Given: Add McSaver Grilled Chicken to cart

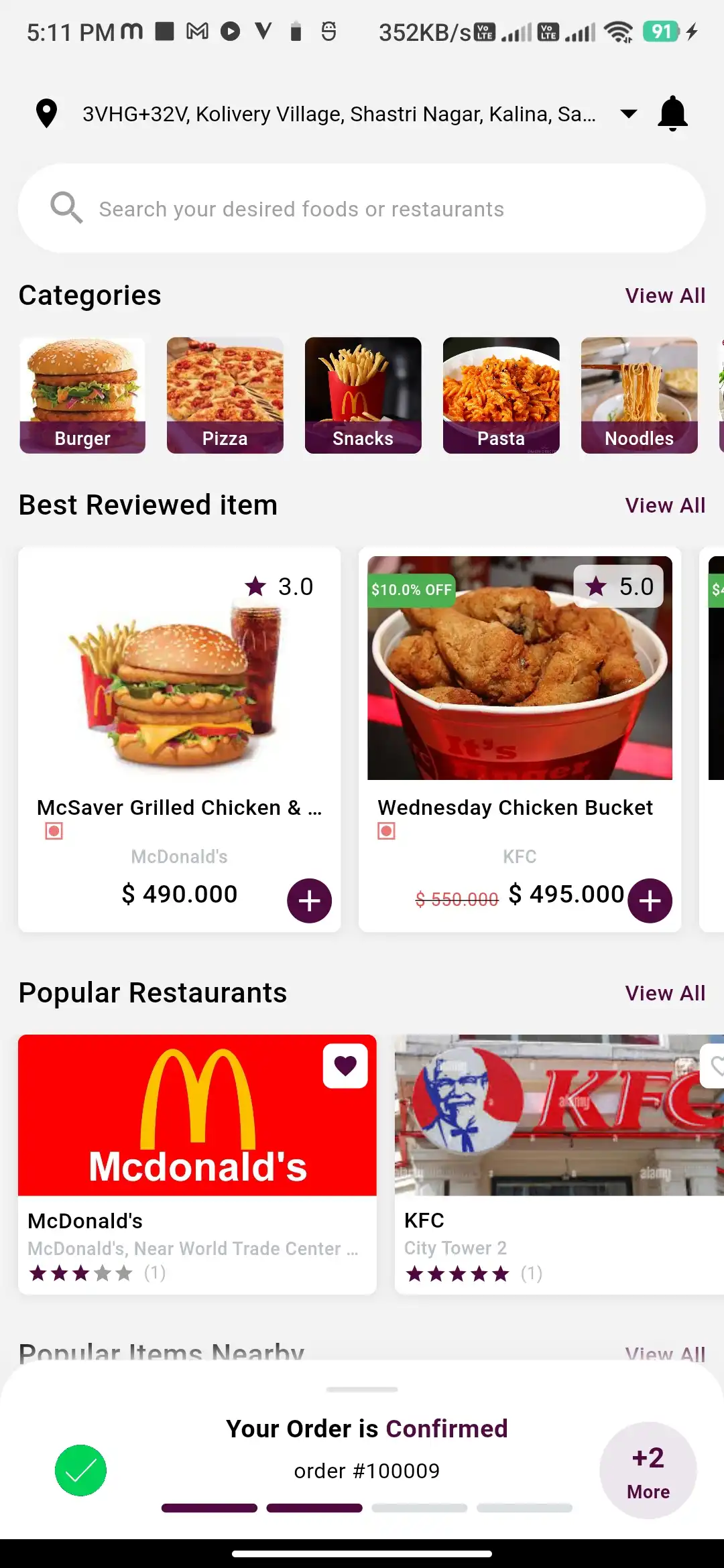Looking at the screenshot, I should tap(308, 901).
